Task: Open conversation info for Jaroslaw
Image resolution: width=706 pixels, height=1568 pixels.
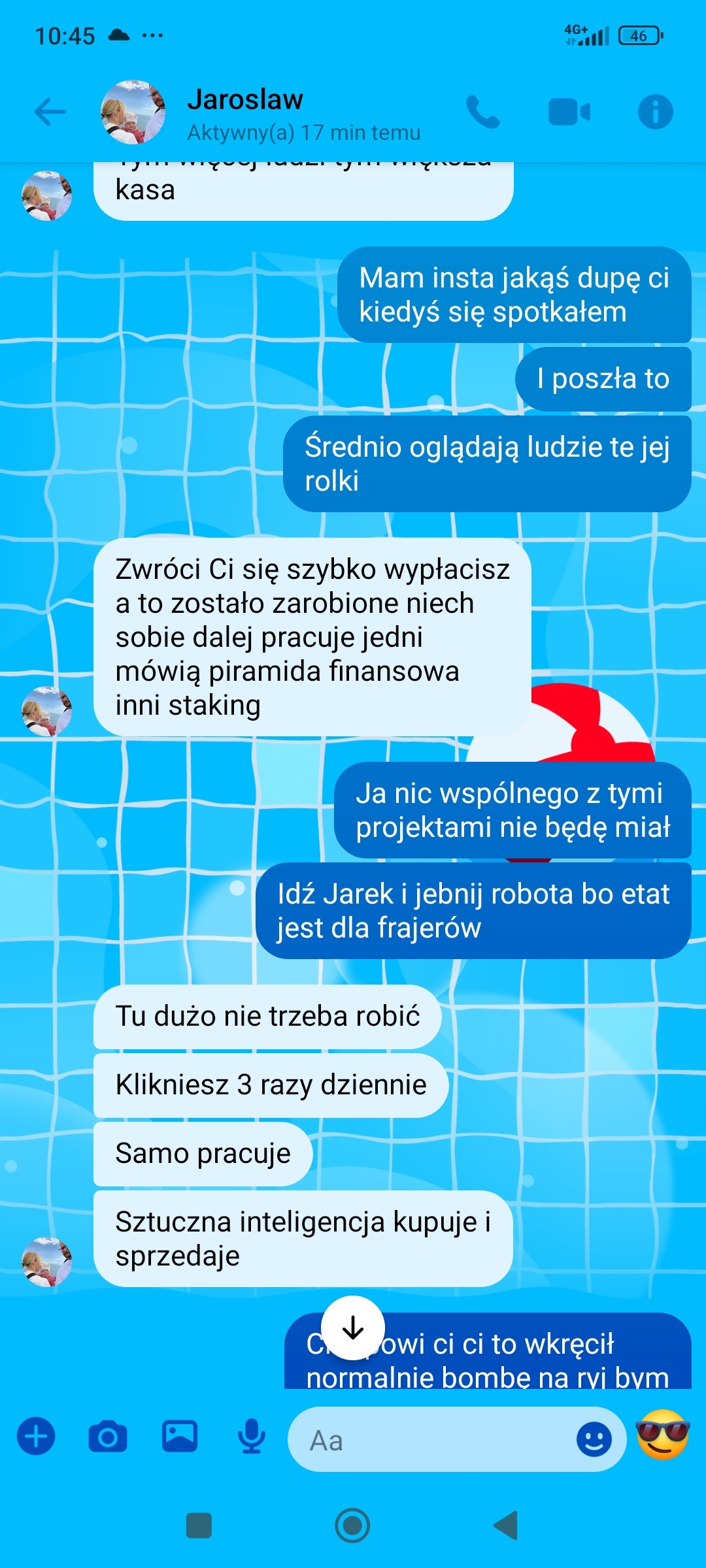Action: coord(655,112)
